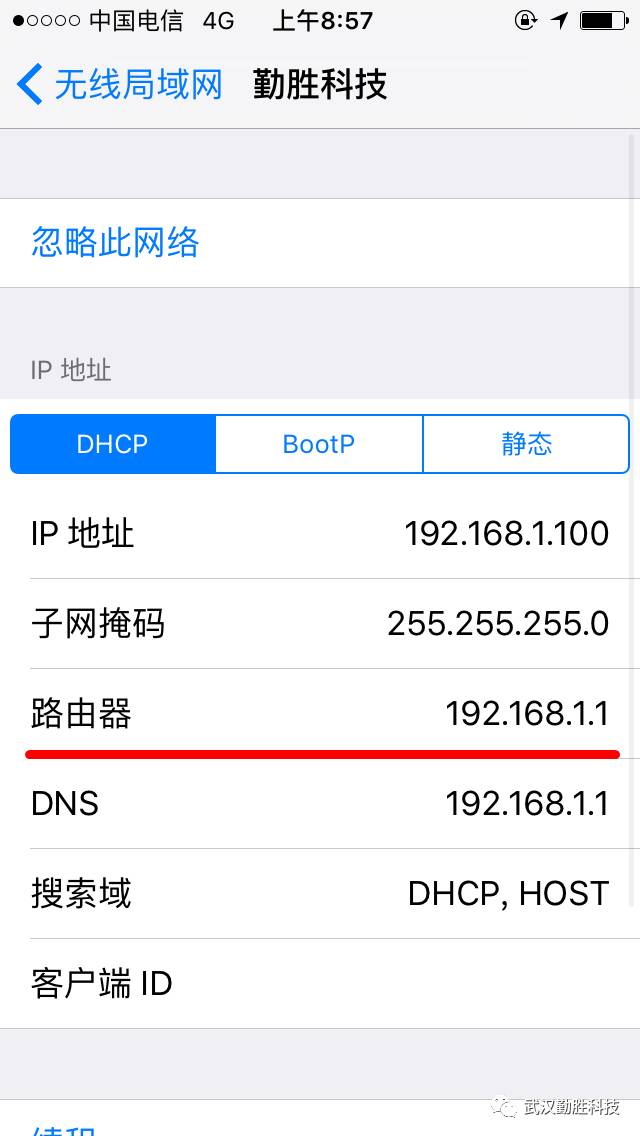The width and height of the screenshot is (640, 1136).
Task: Switch to the BootP tab
Action: [319, 443]
